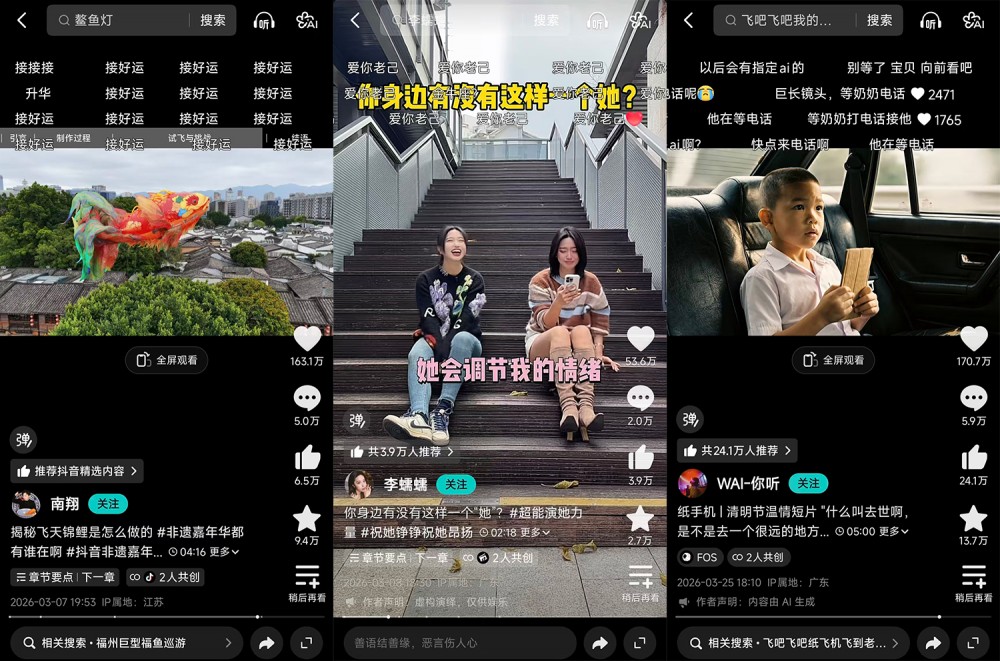Viewport: 1000px width, 661px height.
Task: Tap the comment field 善语结善缘，恶言伤人心
Action: click(458, 643)
